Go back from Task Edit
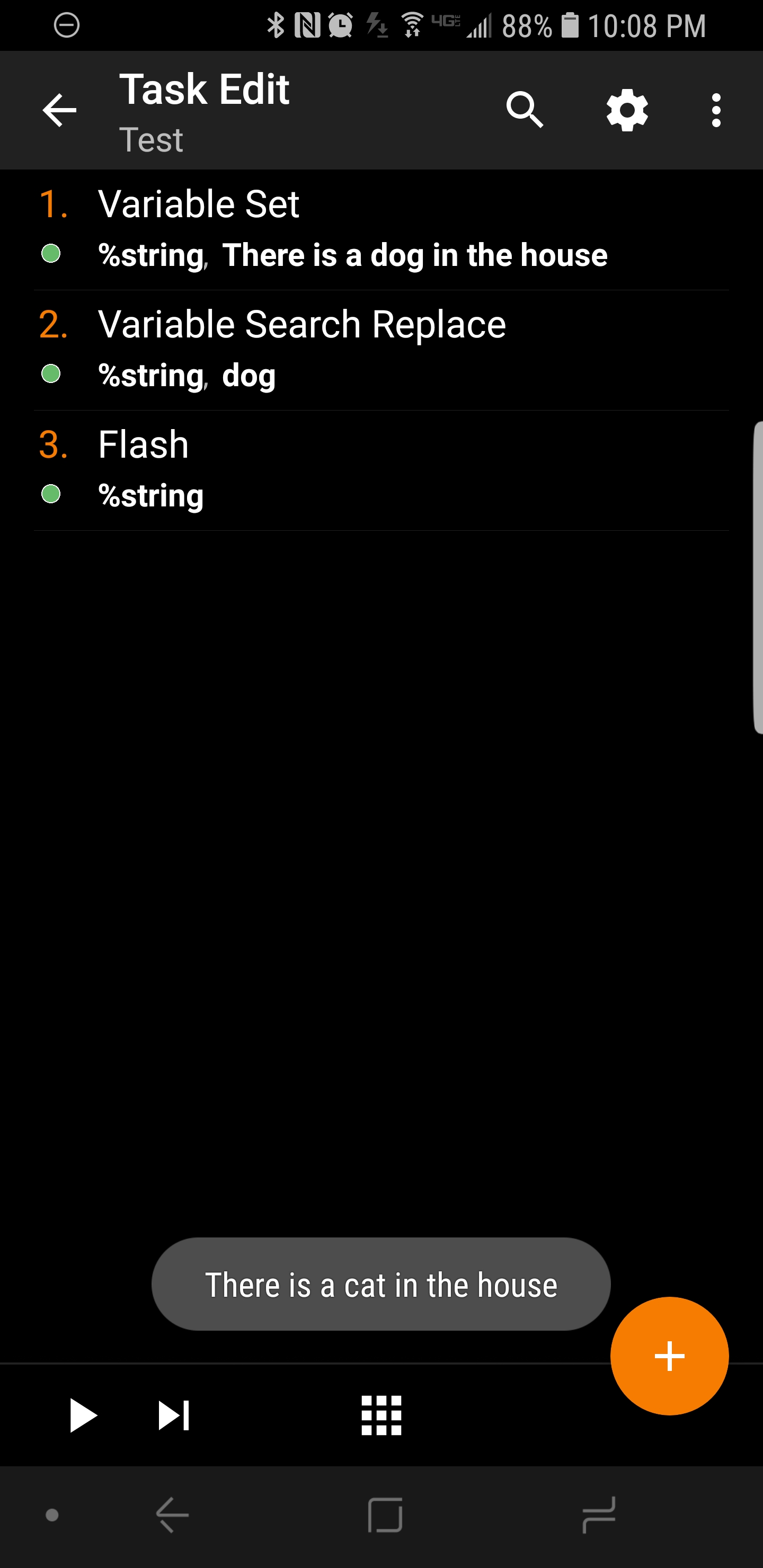This screenshot has height=1568, width=763. (x=59, y=110)
